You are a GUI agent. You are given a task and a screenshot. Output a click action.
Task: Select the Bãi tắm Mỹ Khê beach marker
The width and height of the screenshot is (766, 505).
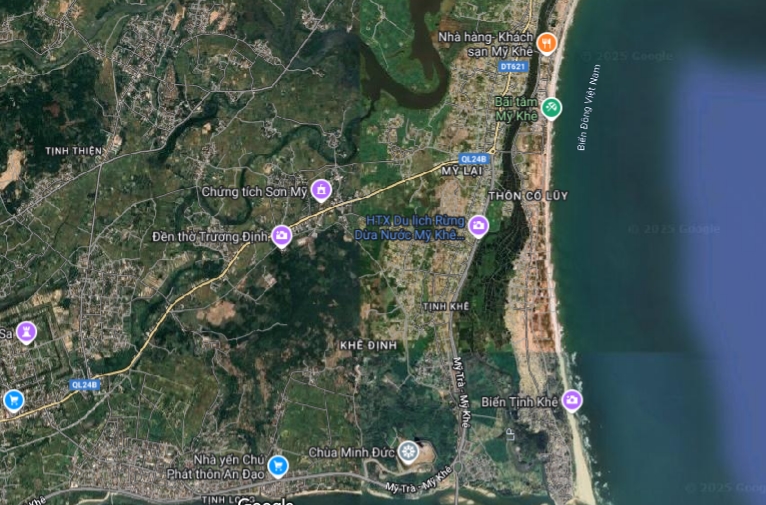[x=551, y=107]
